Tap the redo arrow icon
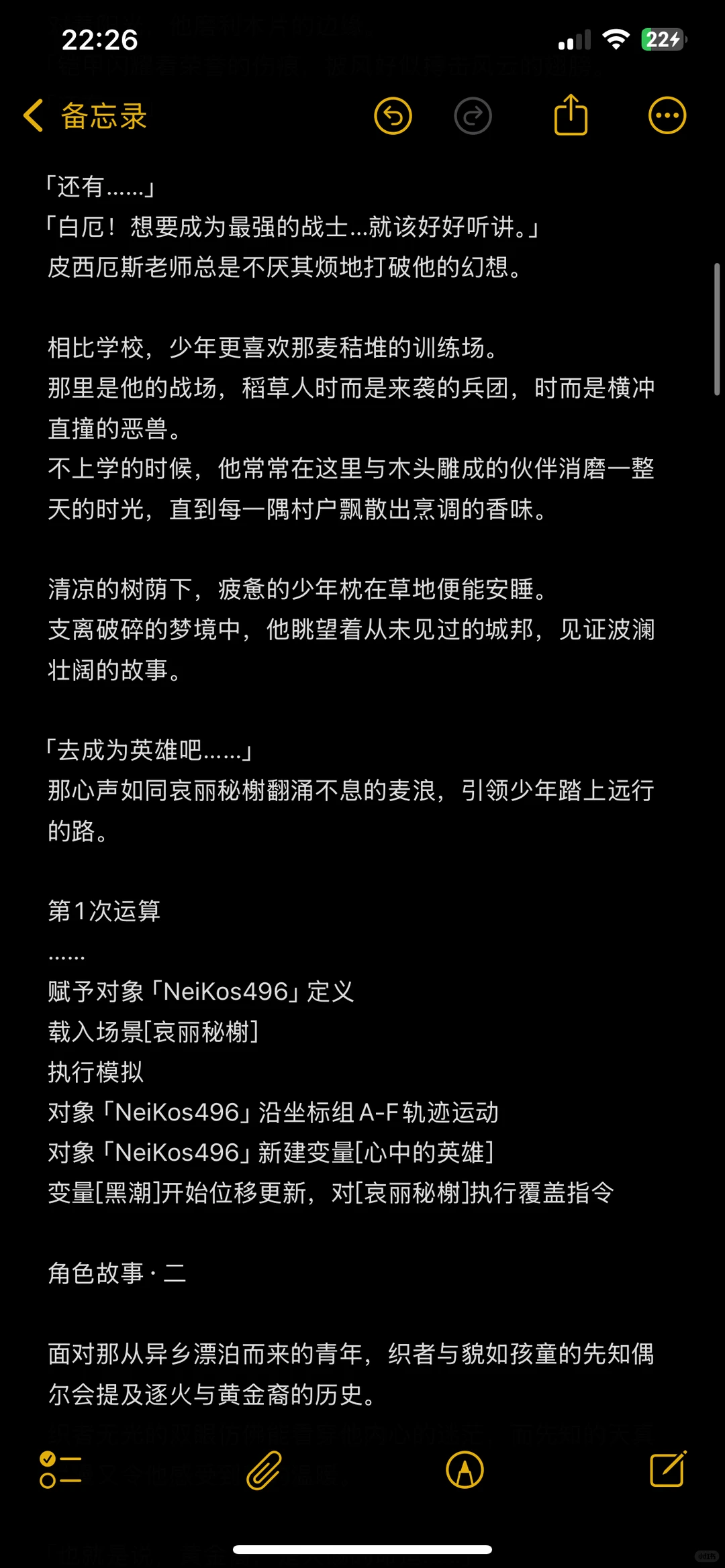The height and width of the screenshot is (1568, 725). pos(473,115)
